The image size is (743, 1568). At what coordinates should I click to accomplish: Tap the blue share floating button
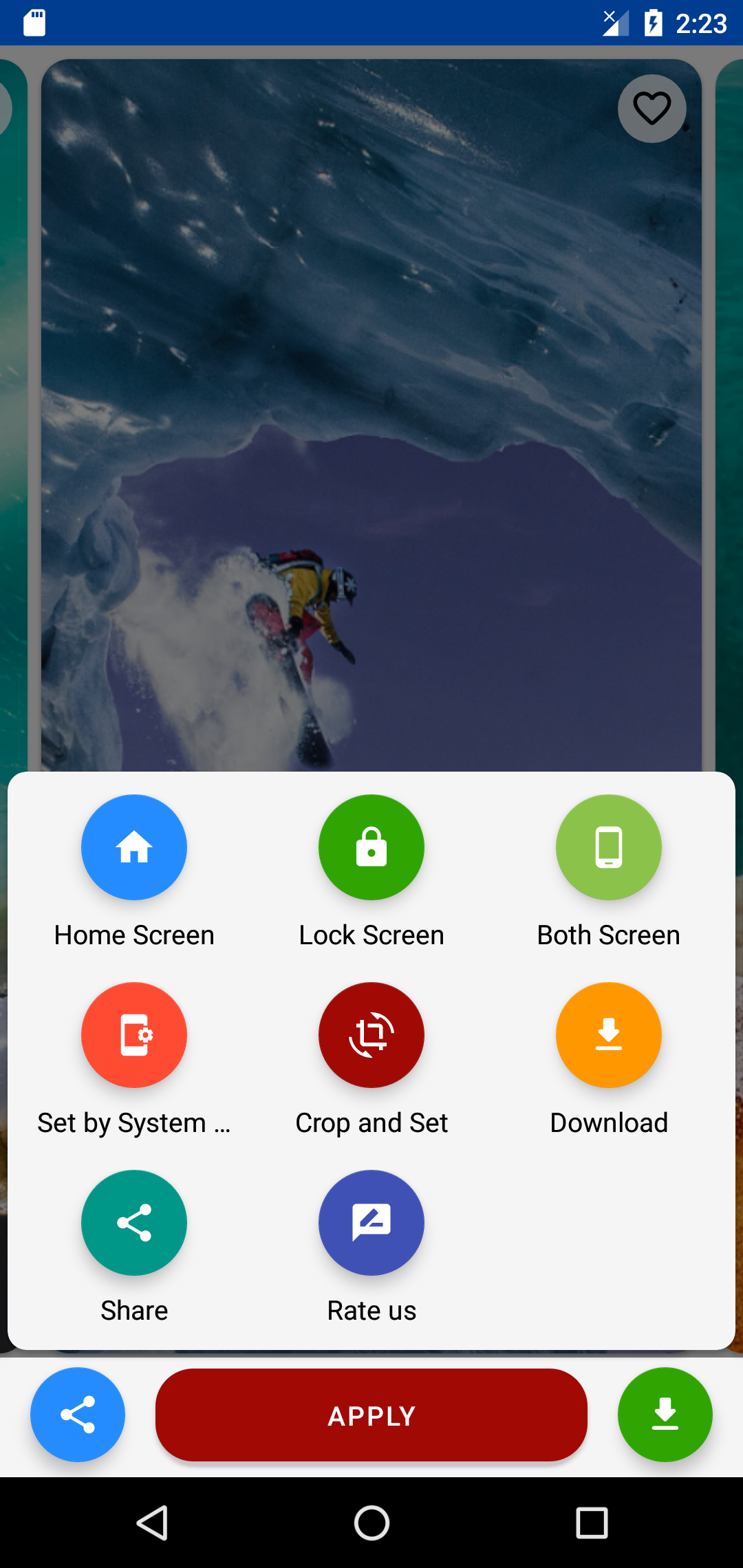coord(78,1415)
